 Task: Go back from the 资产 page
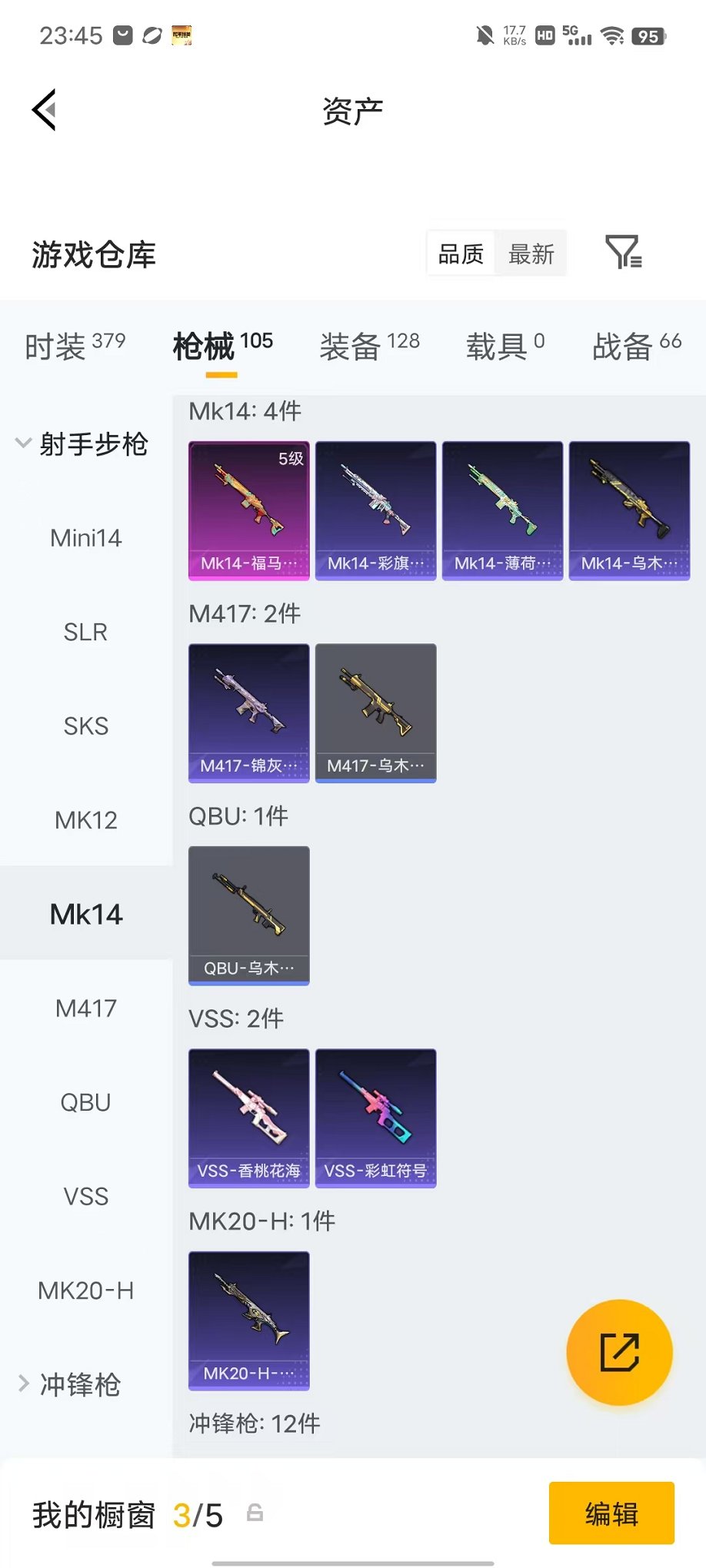pos(45,110)
